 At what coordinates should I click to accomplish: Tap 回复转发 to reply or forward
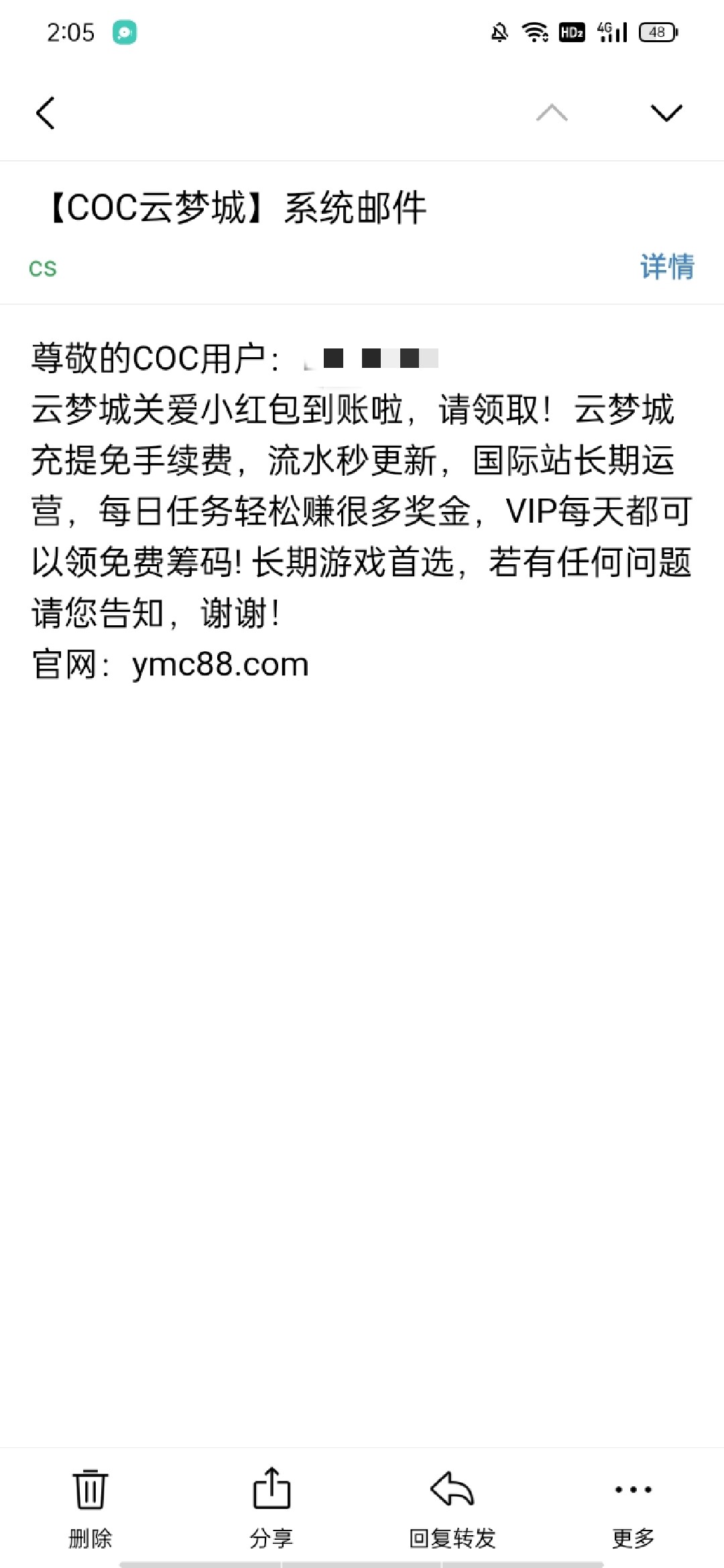452,1506
